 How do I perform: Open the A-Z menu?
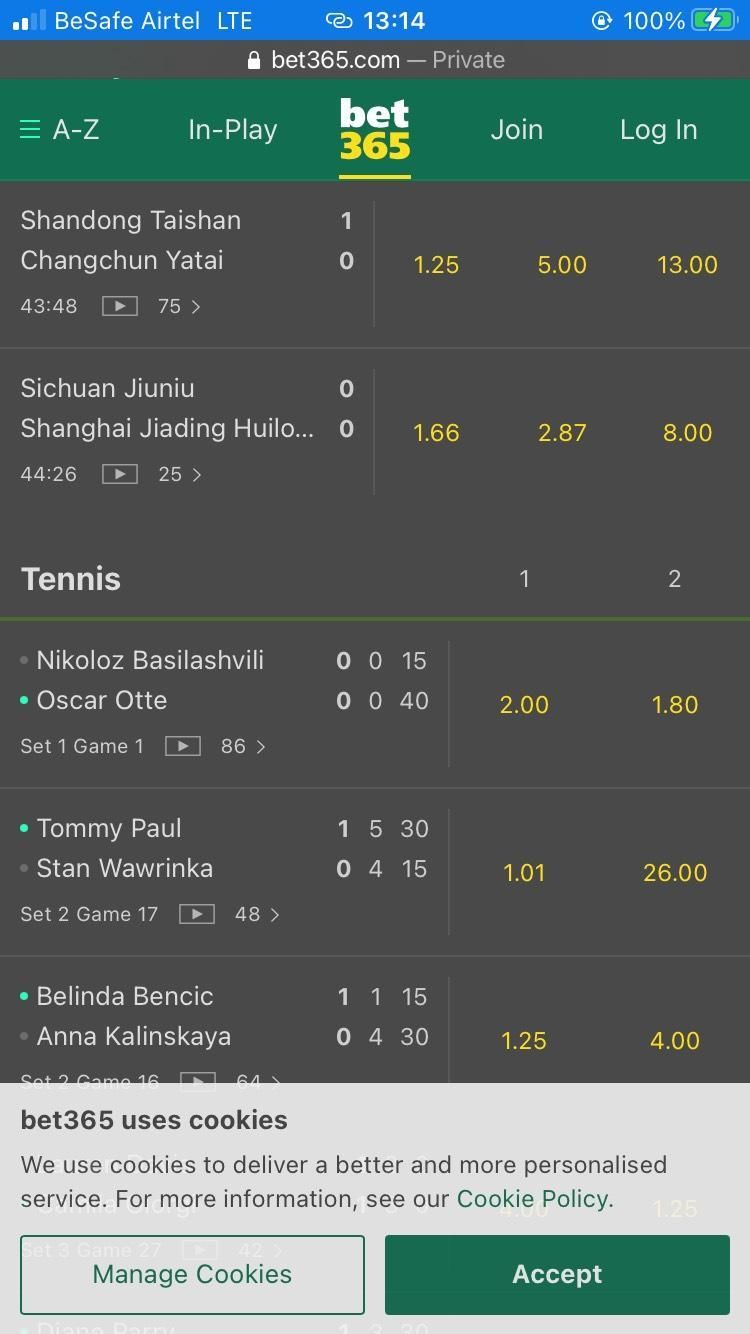tap(60, 130)
